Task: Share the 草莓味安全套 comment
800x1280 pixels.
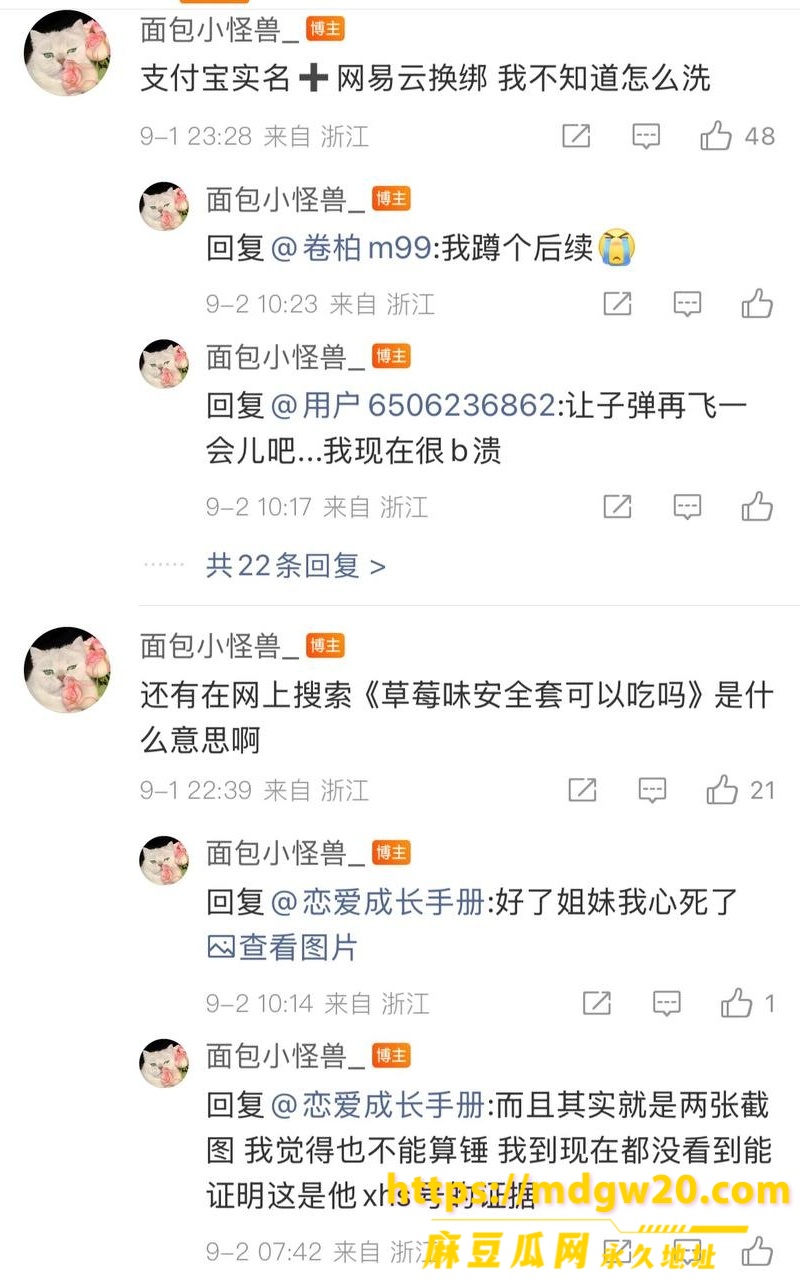Action: coord(582,790)
